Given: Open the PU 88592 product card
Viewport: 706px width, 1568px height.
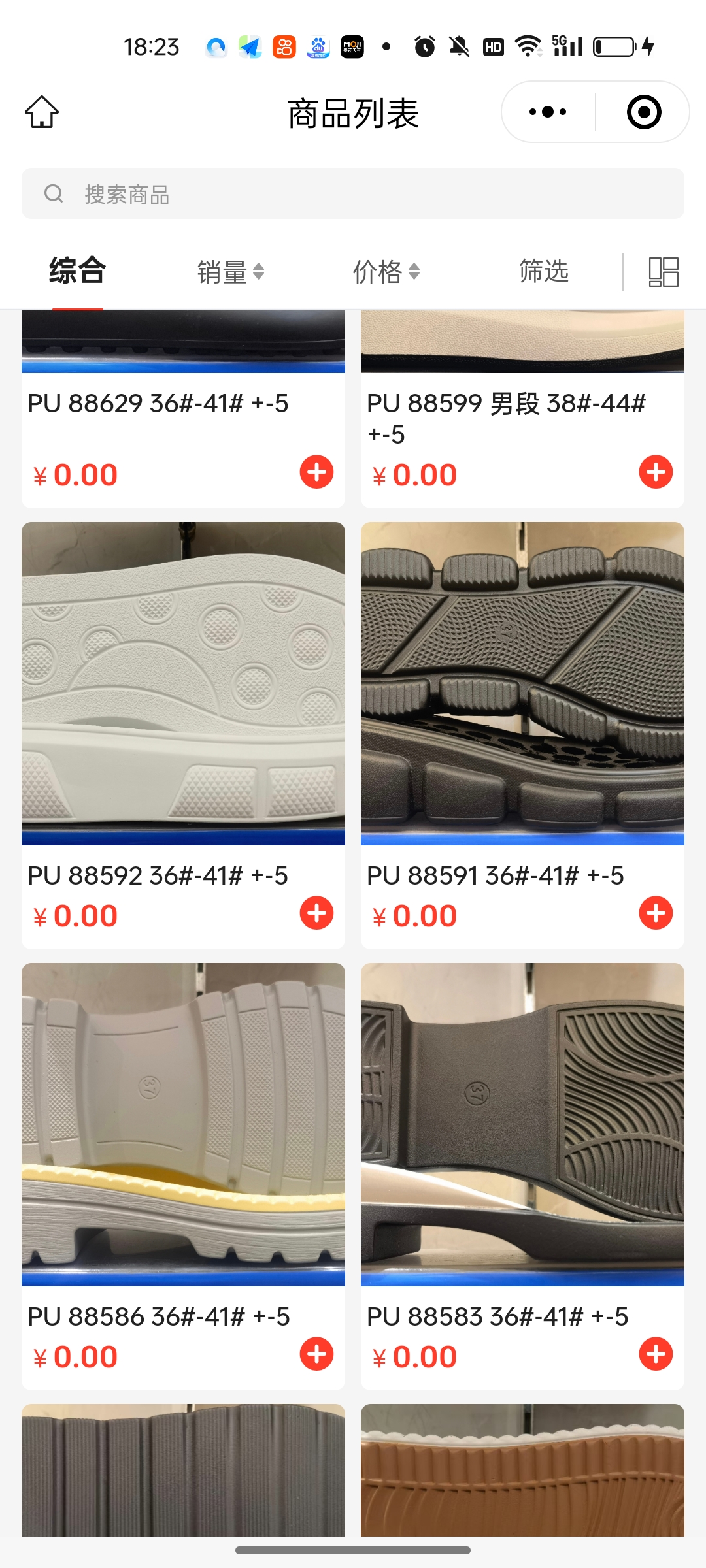Looking at the screenshot, I should (183, 683).
